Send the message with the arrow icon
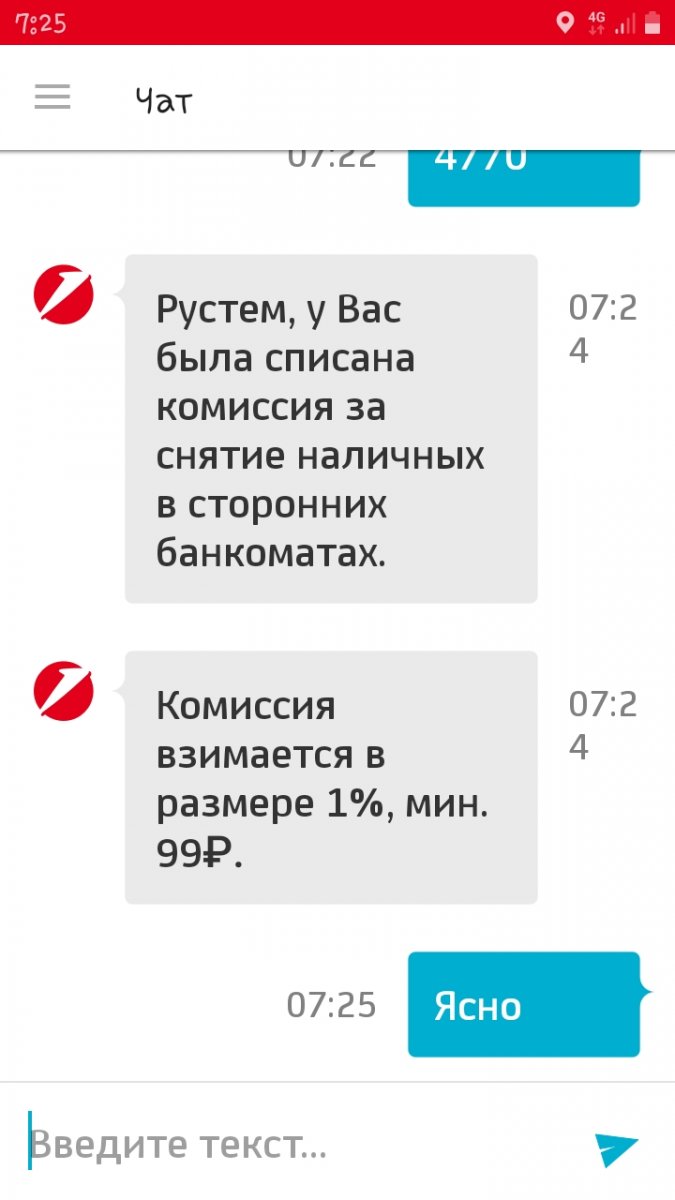The height and width of the screenshot is (1200, 675). click(616, 1149)
